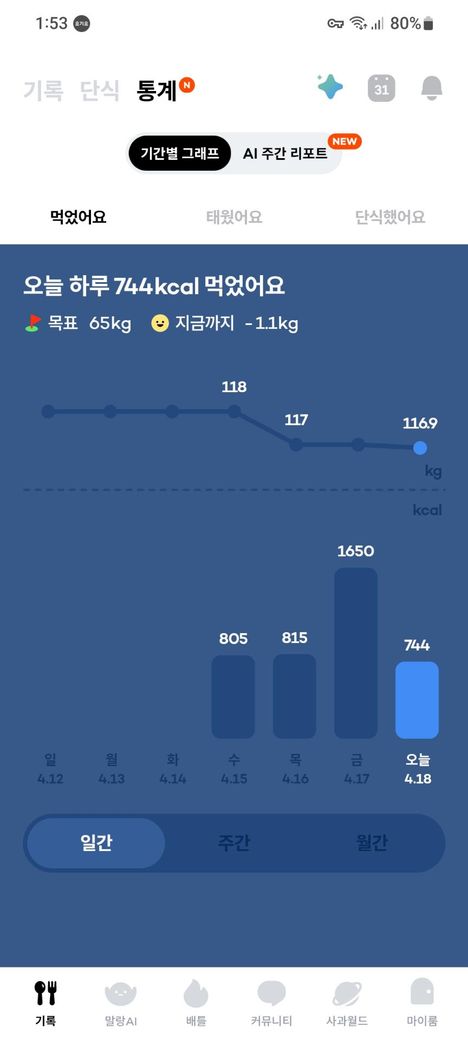Select the 주간 period view
This screenshot has width=468, height=1040.
pyautogui.click(x=234, y=843)
